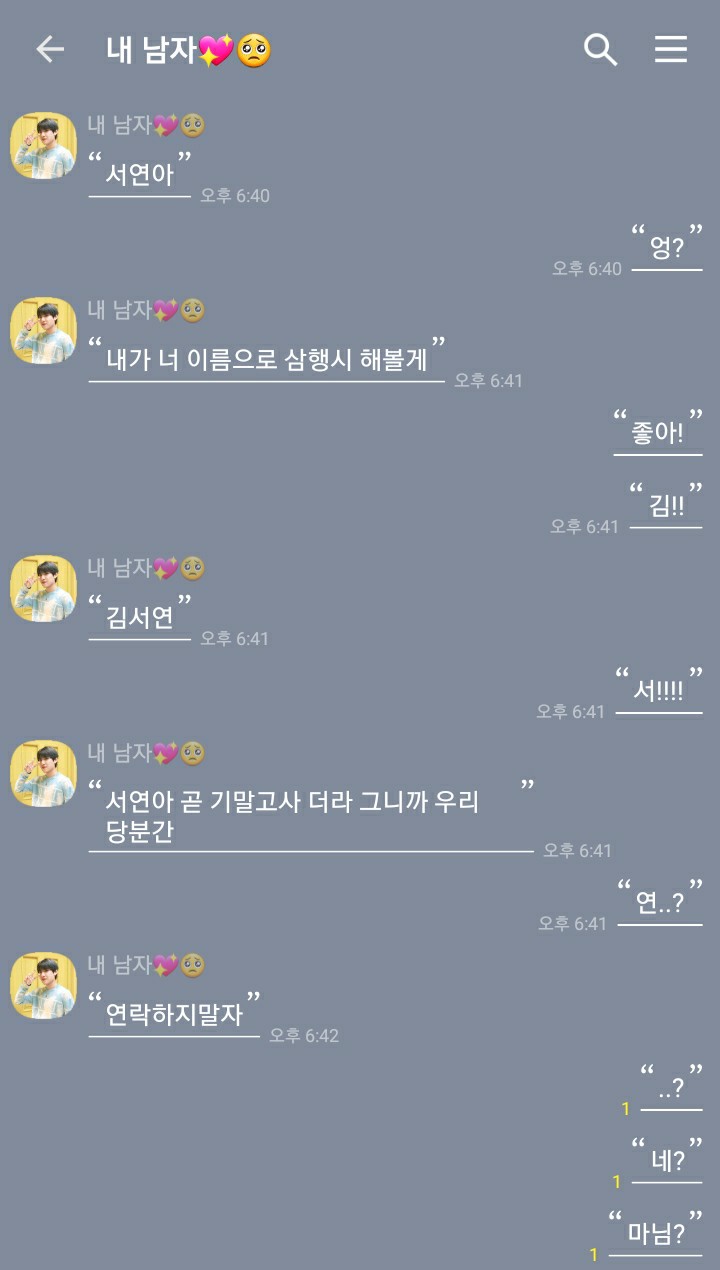Open profile photo beside 연락하지말자 message

coord(44,986)
